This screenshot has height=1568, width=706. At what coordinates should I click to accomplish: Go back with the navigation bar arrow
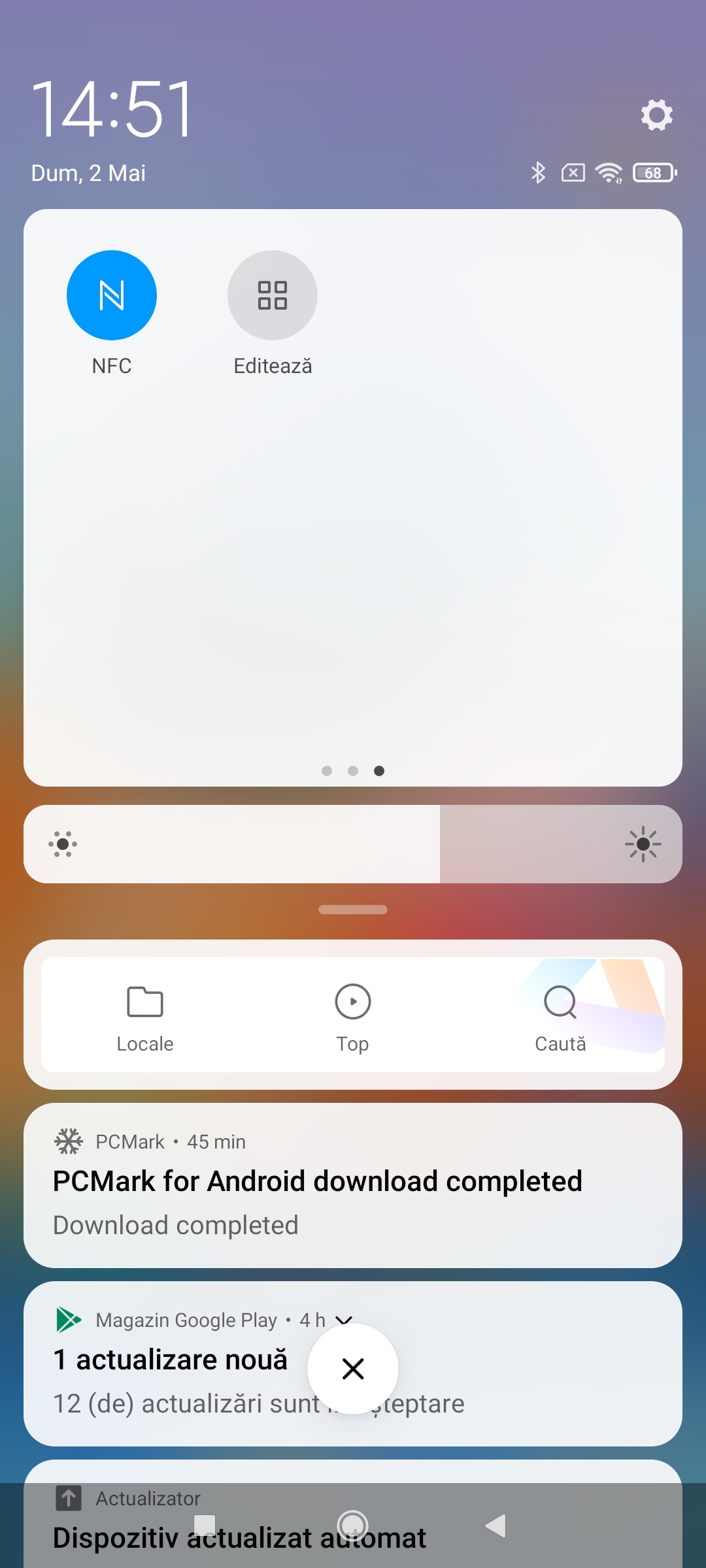coord(496,1526)
